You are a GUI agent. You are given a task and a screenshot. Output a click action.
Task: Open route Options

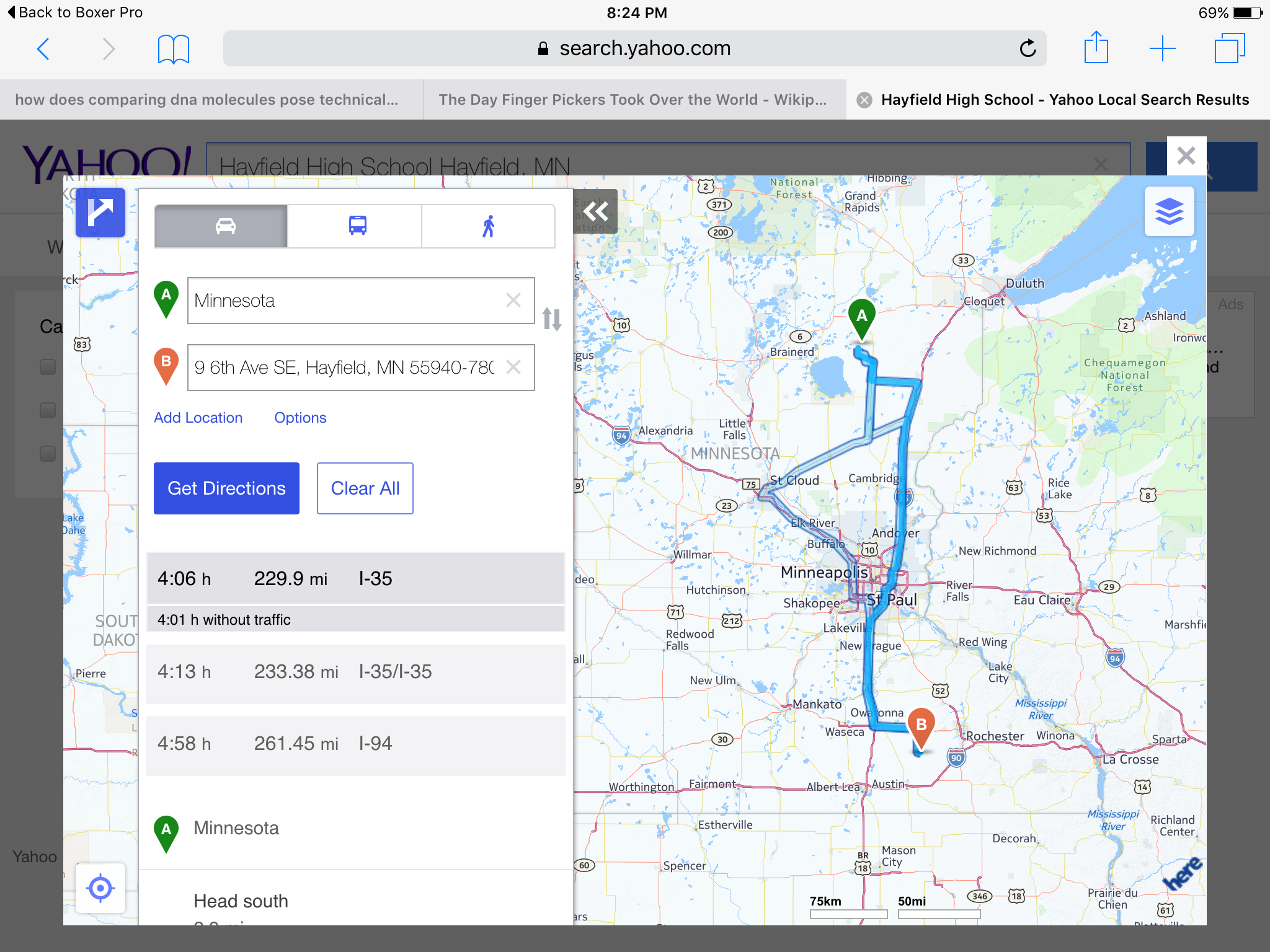[300, 418]
